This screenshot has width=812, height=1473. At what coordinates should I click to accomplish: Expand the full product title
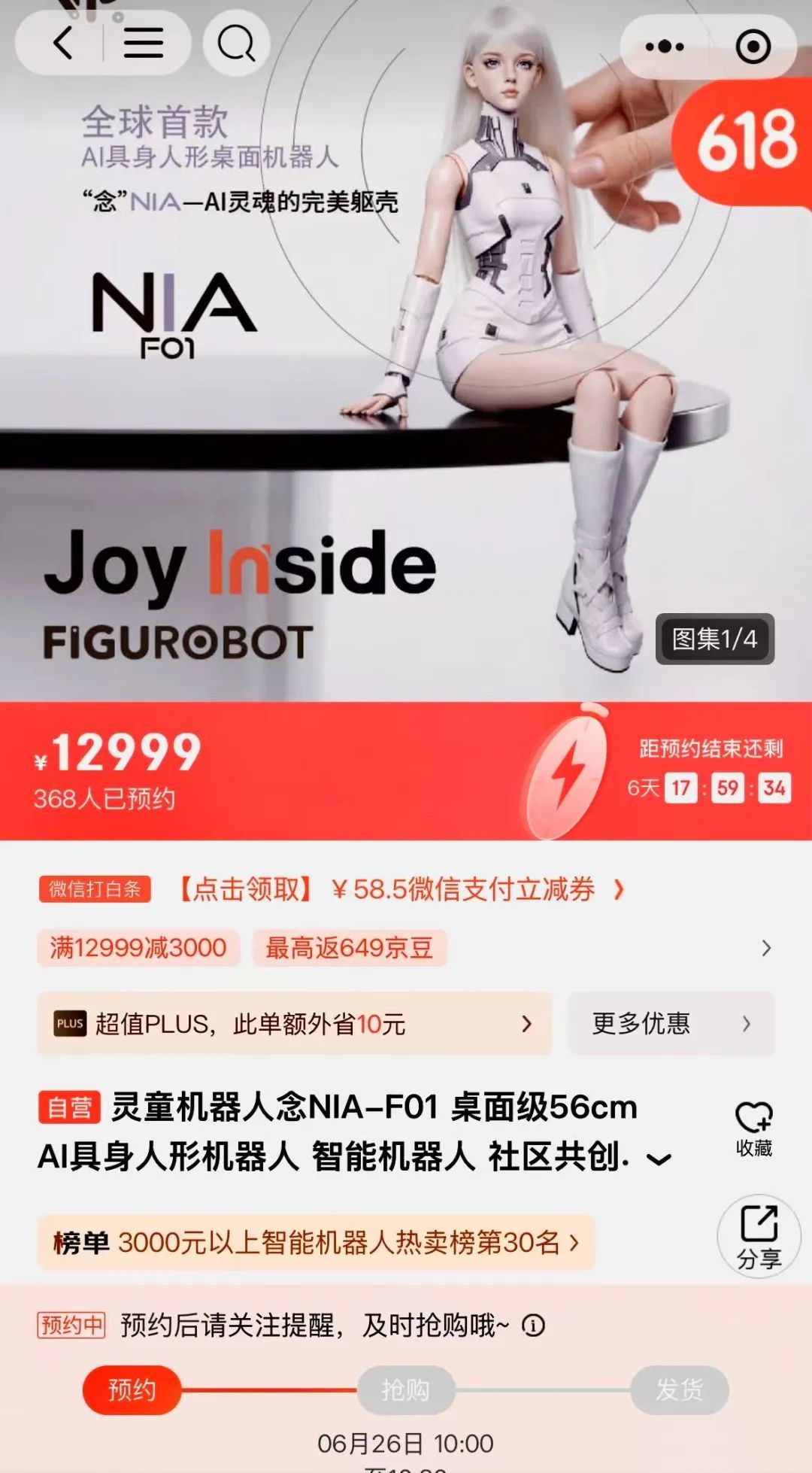659,1159
